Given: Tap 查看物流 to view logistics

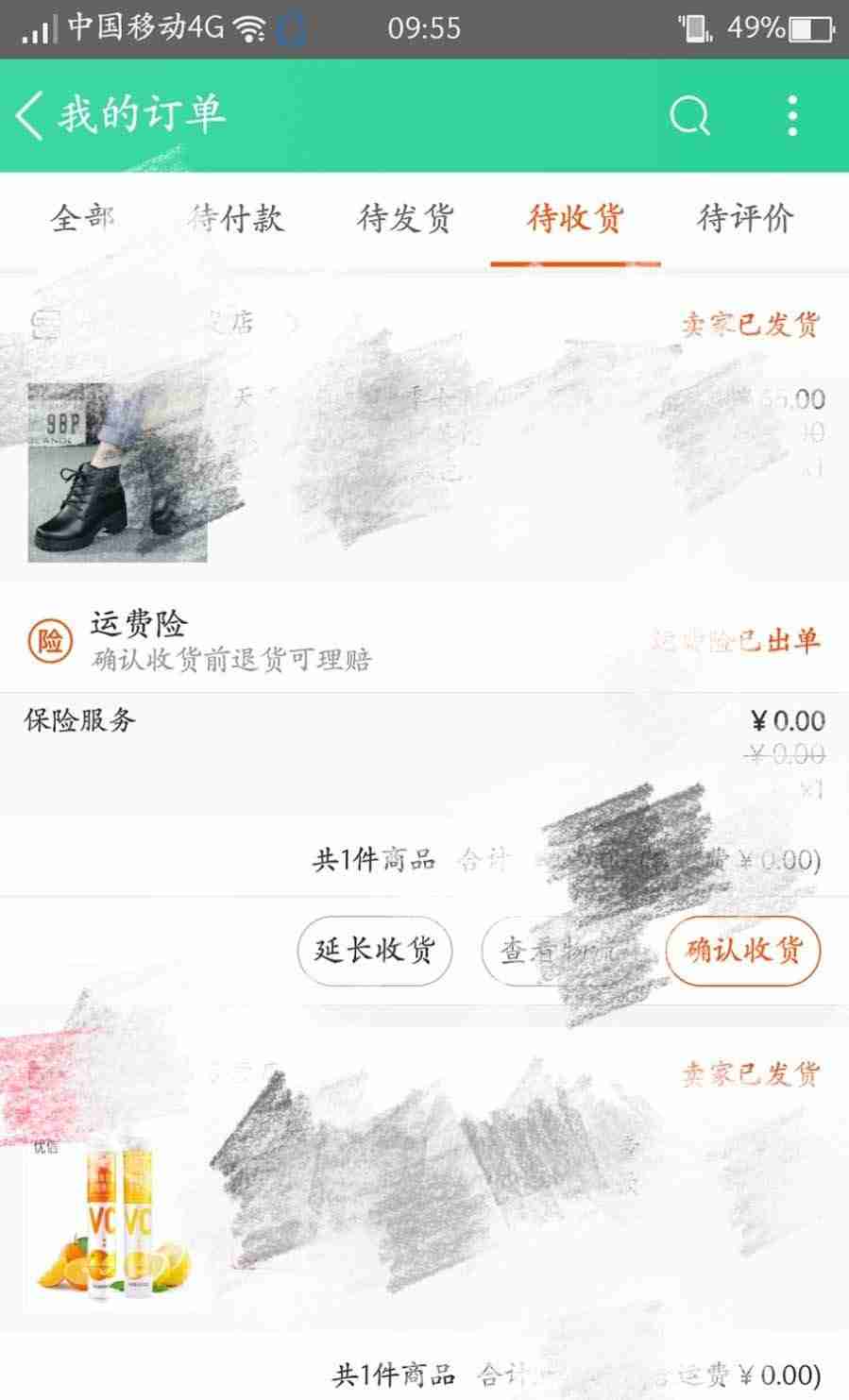Looking at the screenshot, I should [x=558, y=952].
